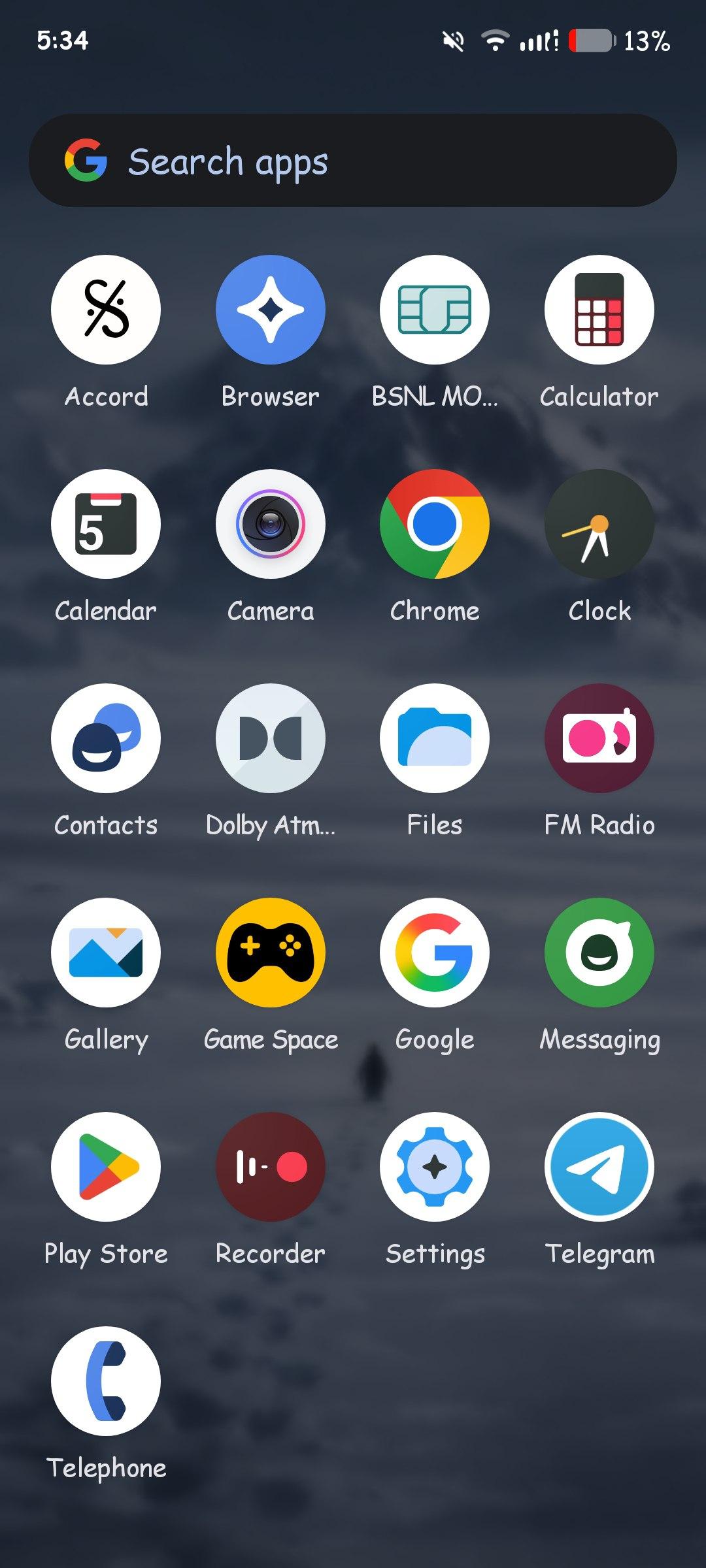Launch Chrome
706x1568 pixels.
[x=435, y=524]
